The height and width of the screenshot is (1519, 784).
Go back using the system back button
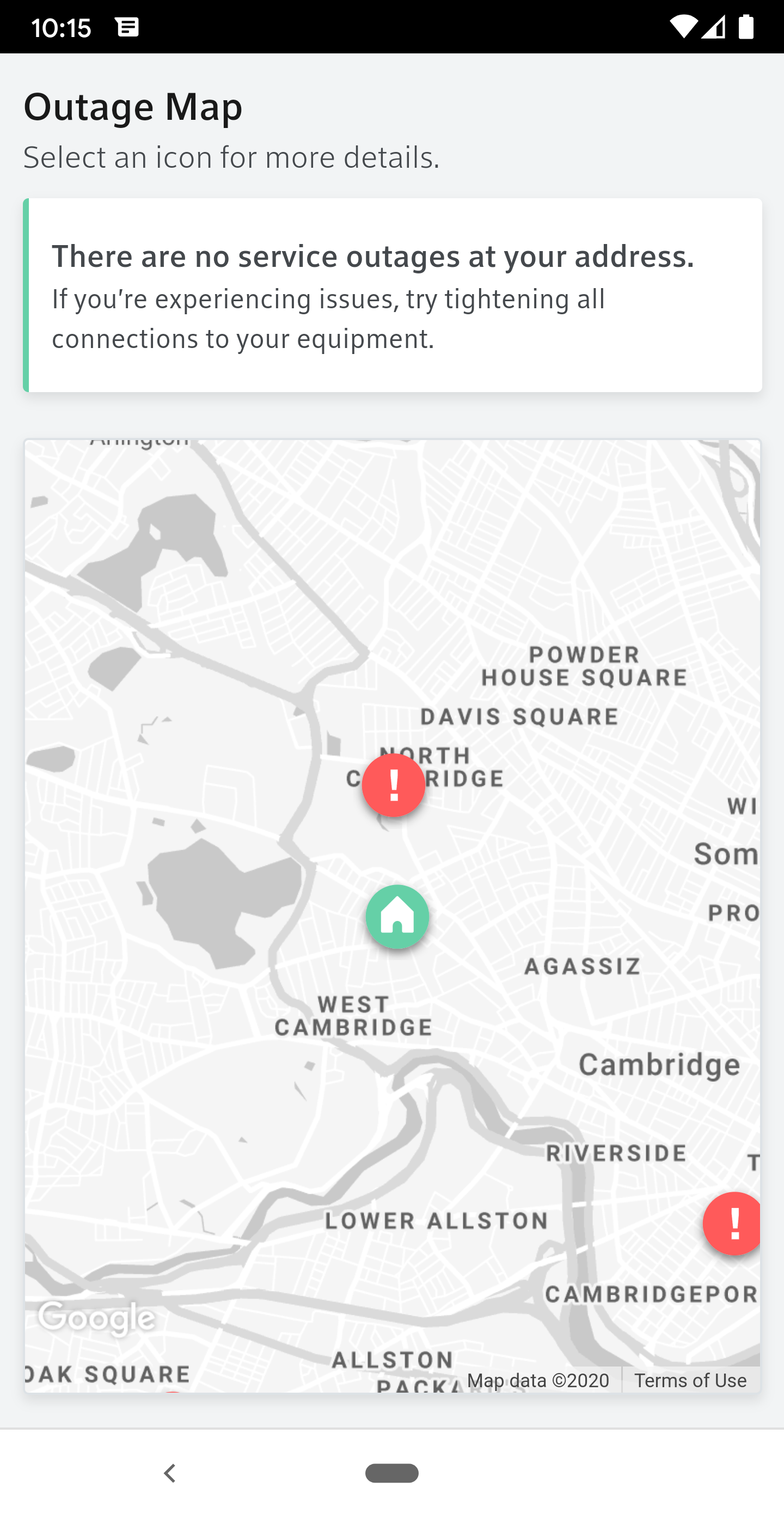coord(170,1473)
